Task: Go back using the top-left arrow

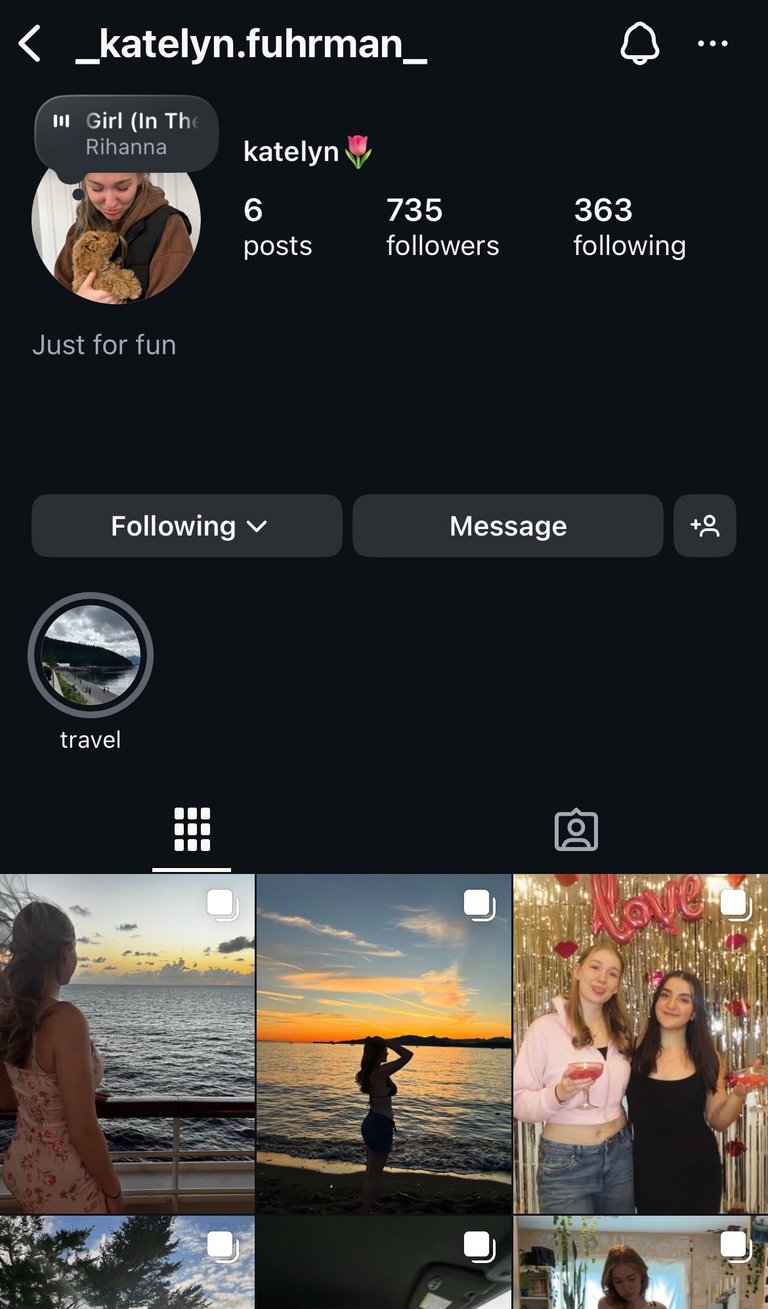Action: pos(31,45)
